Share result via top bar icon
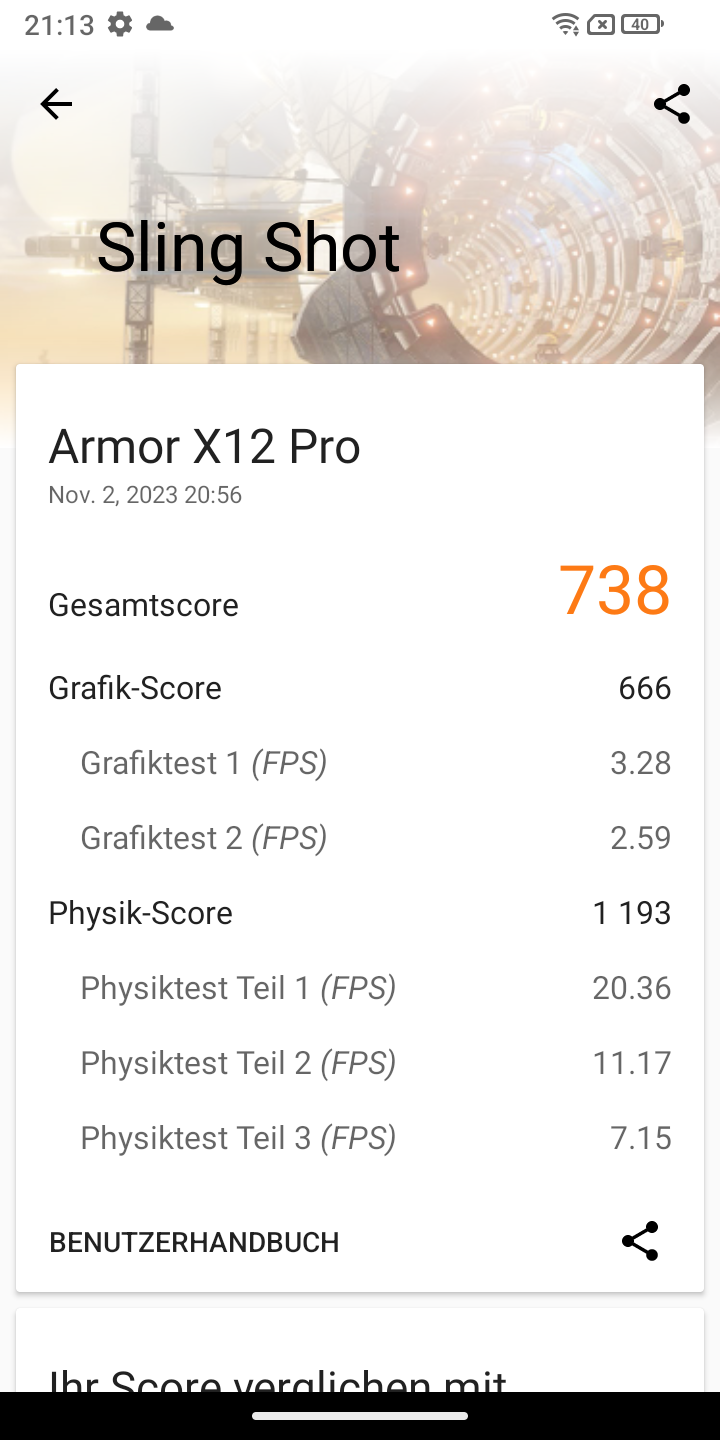This screenshot has width=720, height=1440. [x=672, y=104]
